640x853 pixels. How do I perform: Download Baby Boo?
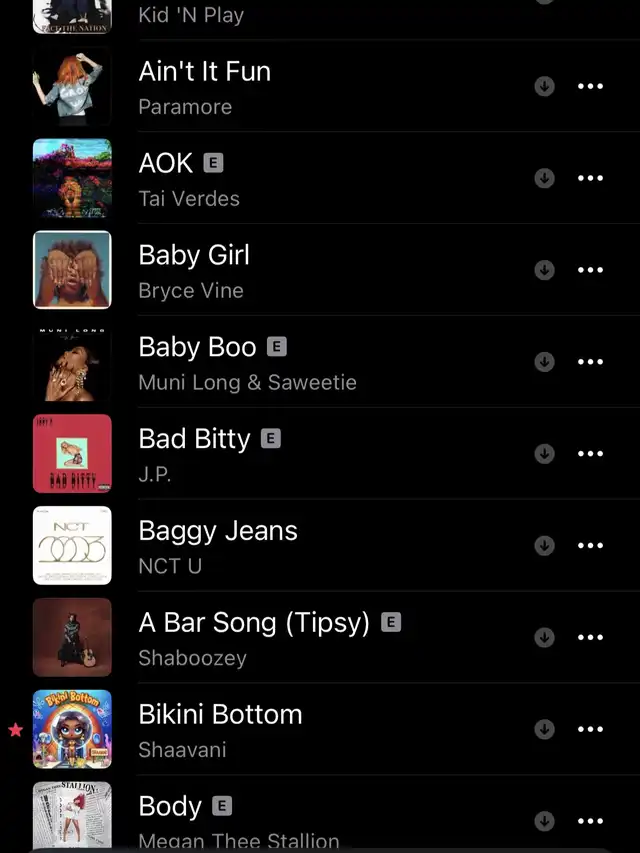(x=544, y=362)
